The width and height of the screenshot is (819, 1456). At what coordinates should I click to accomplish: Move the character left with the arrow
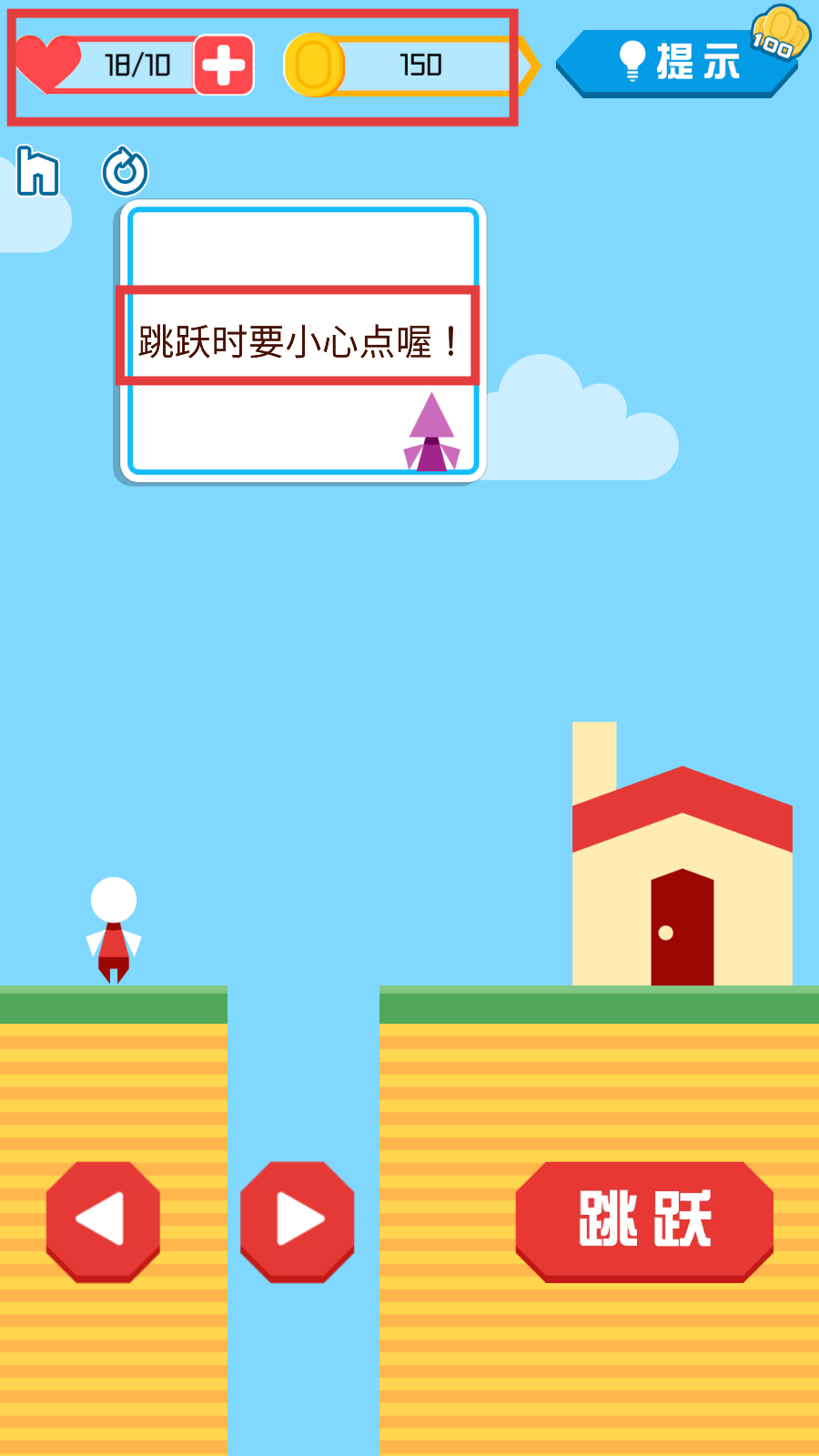point(103,1220)
